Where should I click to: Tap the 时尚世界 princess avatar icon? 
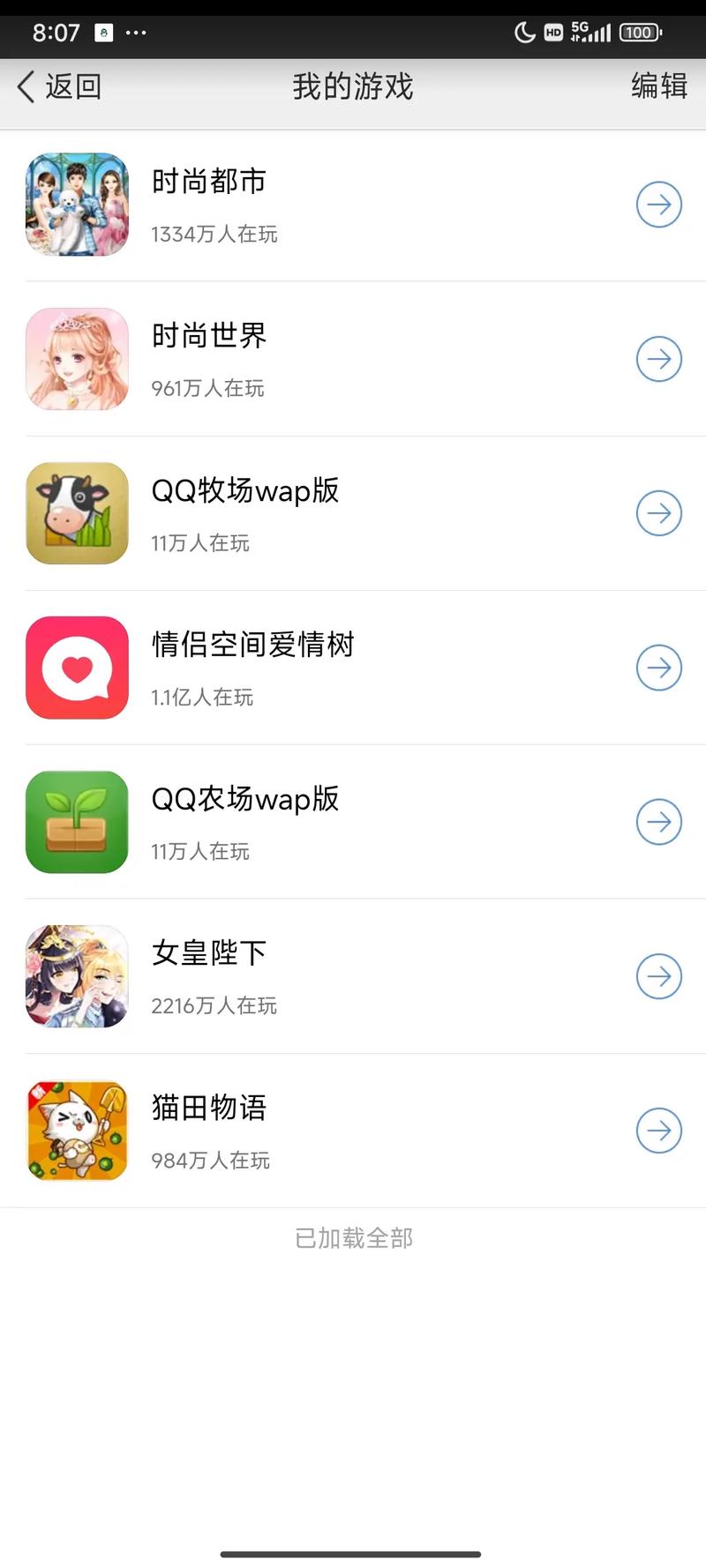click(x=77, y=359)
